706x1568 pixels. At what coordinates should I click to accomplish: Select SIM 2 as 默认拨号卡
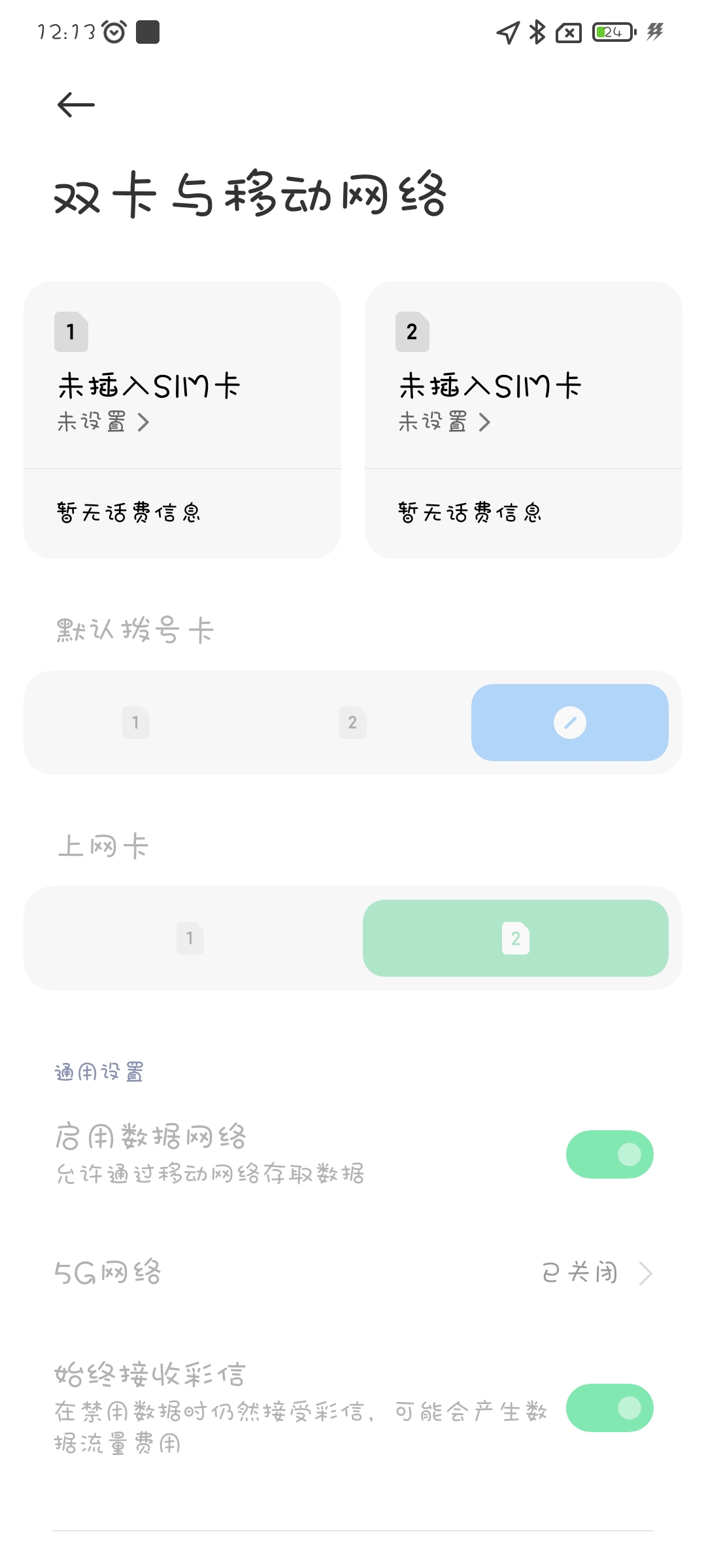pyautogui.click(x=353, y=723)
